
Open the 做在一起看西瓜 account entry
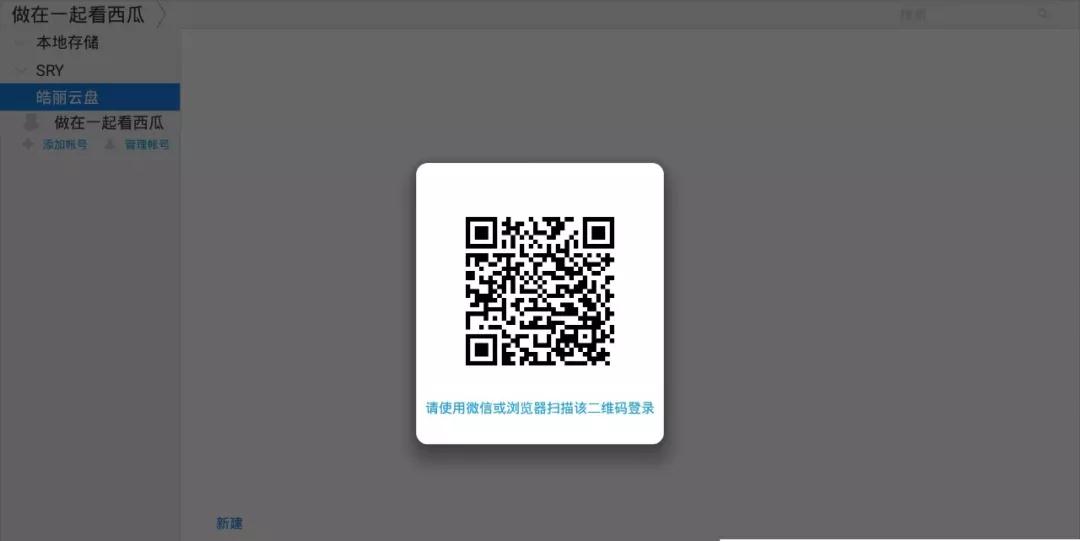coord(108,123)
